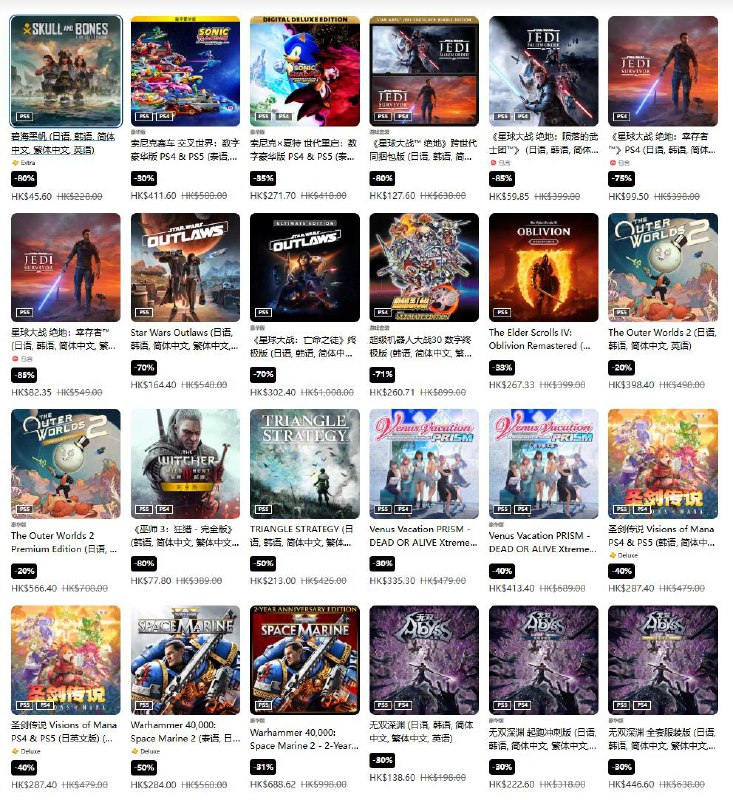Viewport: 733px width, 800px height.
Task: Open 无双深渊 standard edition at HK$138.60
Action: pos(424,659)
